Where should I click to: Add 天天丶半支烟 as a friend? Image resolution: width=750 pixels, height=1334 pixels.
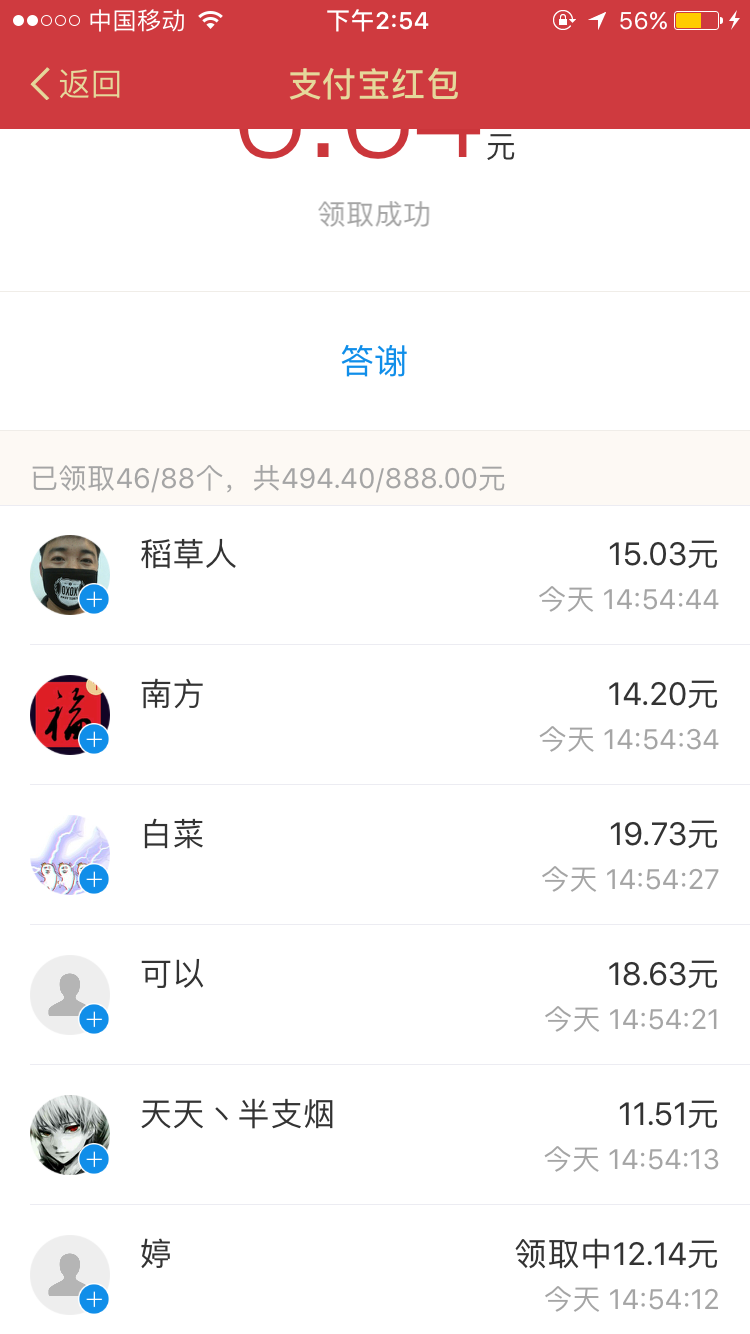[x=94, y=1160]
